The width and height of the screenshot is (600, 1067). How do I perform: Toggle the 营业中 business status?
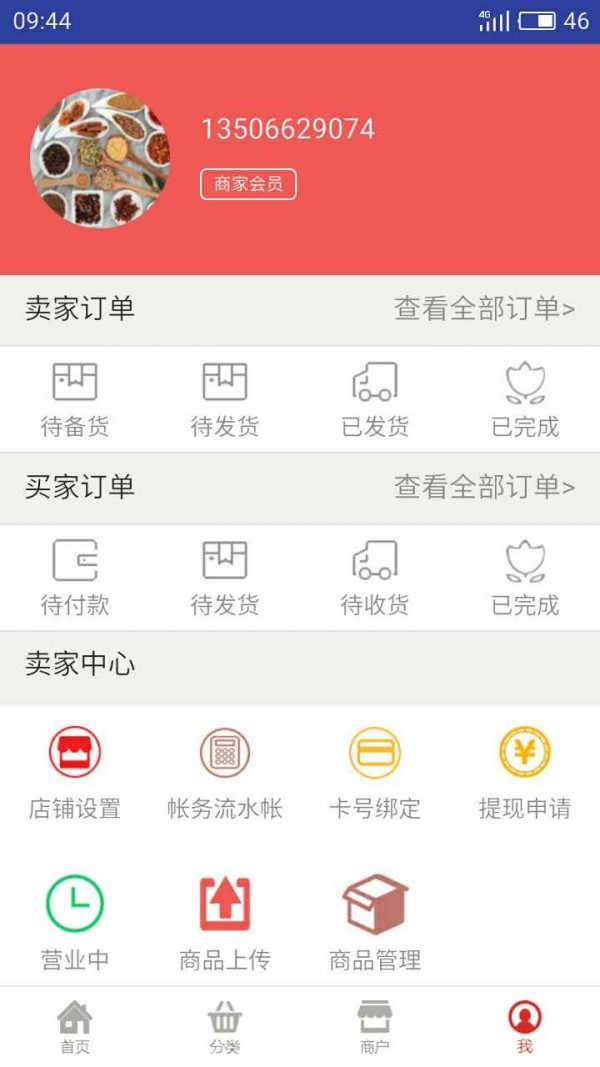point(75,921)
